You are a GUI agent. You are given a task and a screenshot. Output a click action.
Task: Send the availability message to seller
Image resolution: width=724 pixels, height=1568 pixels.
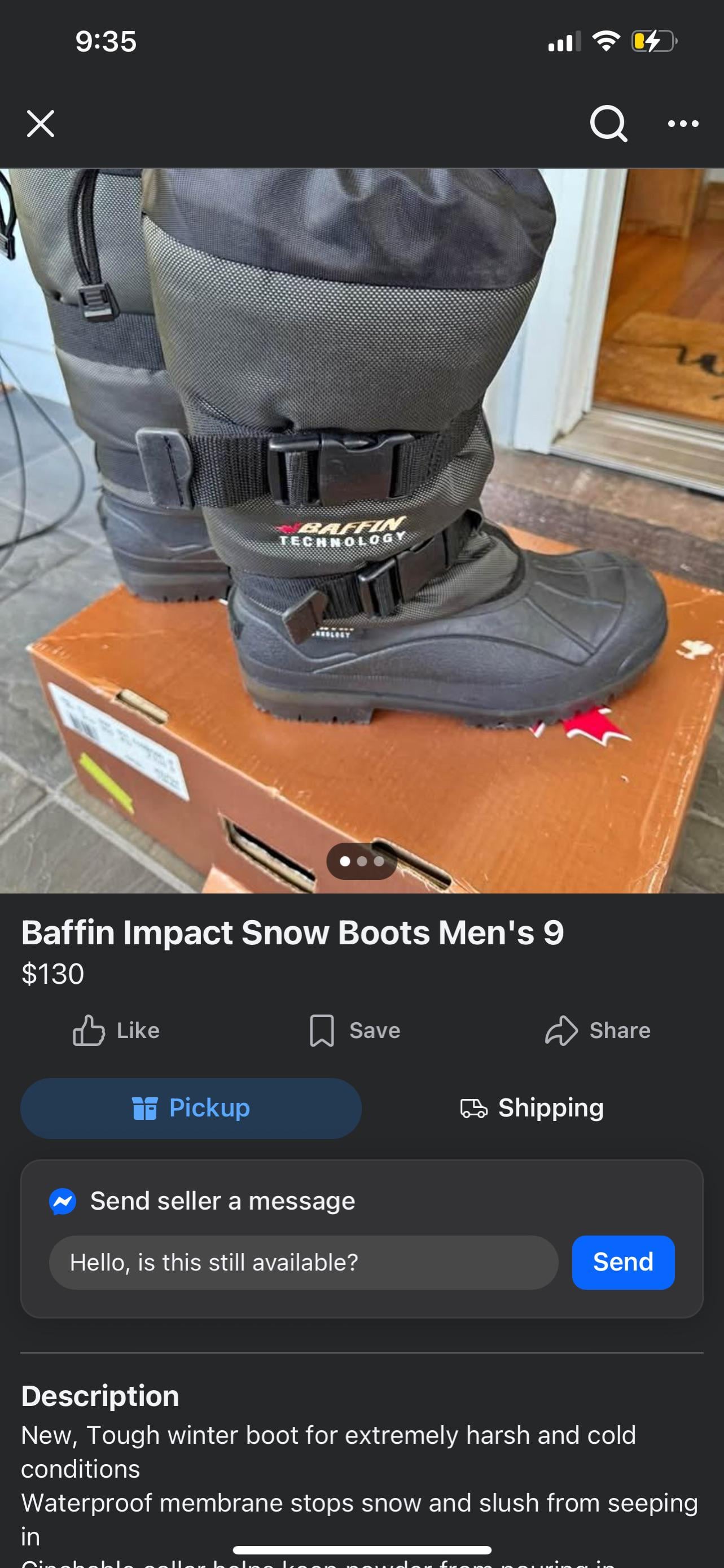(x=623, y=1263)
